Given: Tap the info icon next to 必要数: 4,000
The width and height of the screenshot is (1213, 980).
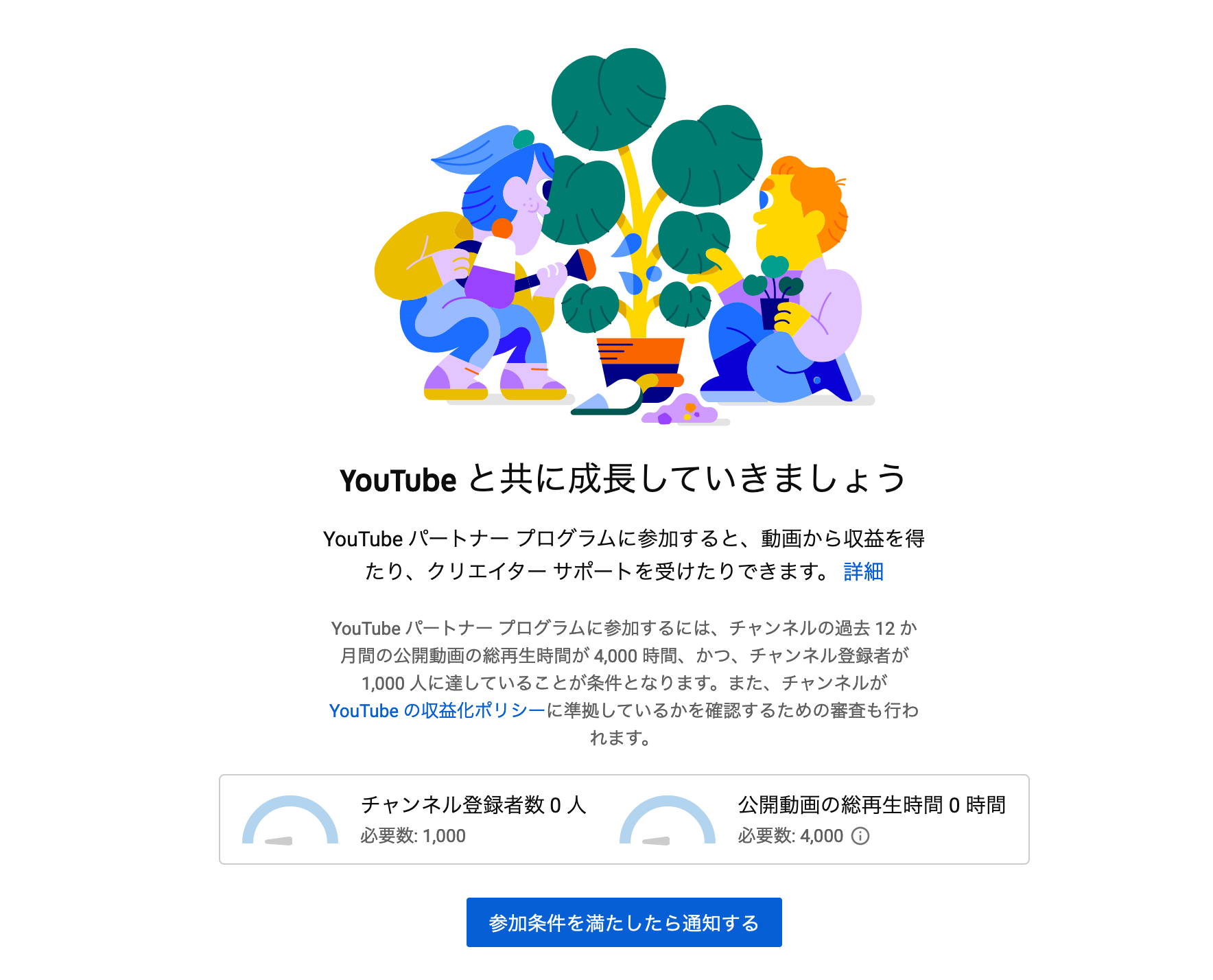Looking at the screenshot, I should (x=860, y=836).
